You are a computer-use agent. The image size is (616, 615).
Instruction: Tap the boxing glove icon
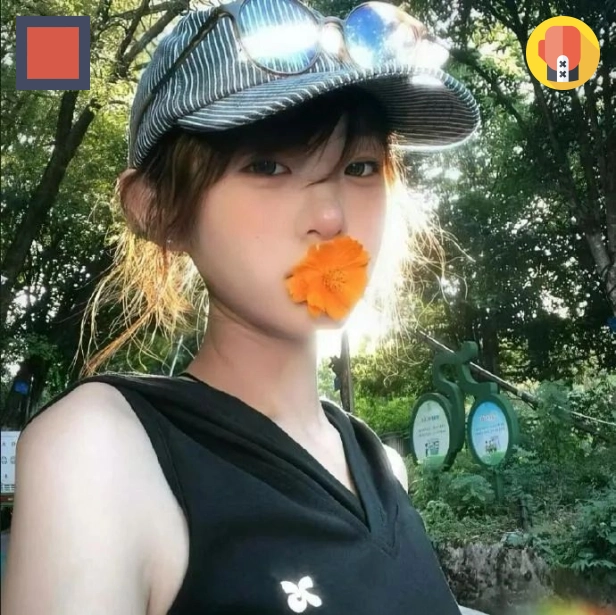(562, 53)
